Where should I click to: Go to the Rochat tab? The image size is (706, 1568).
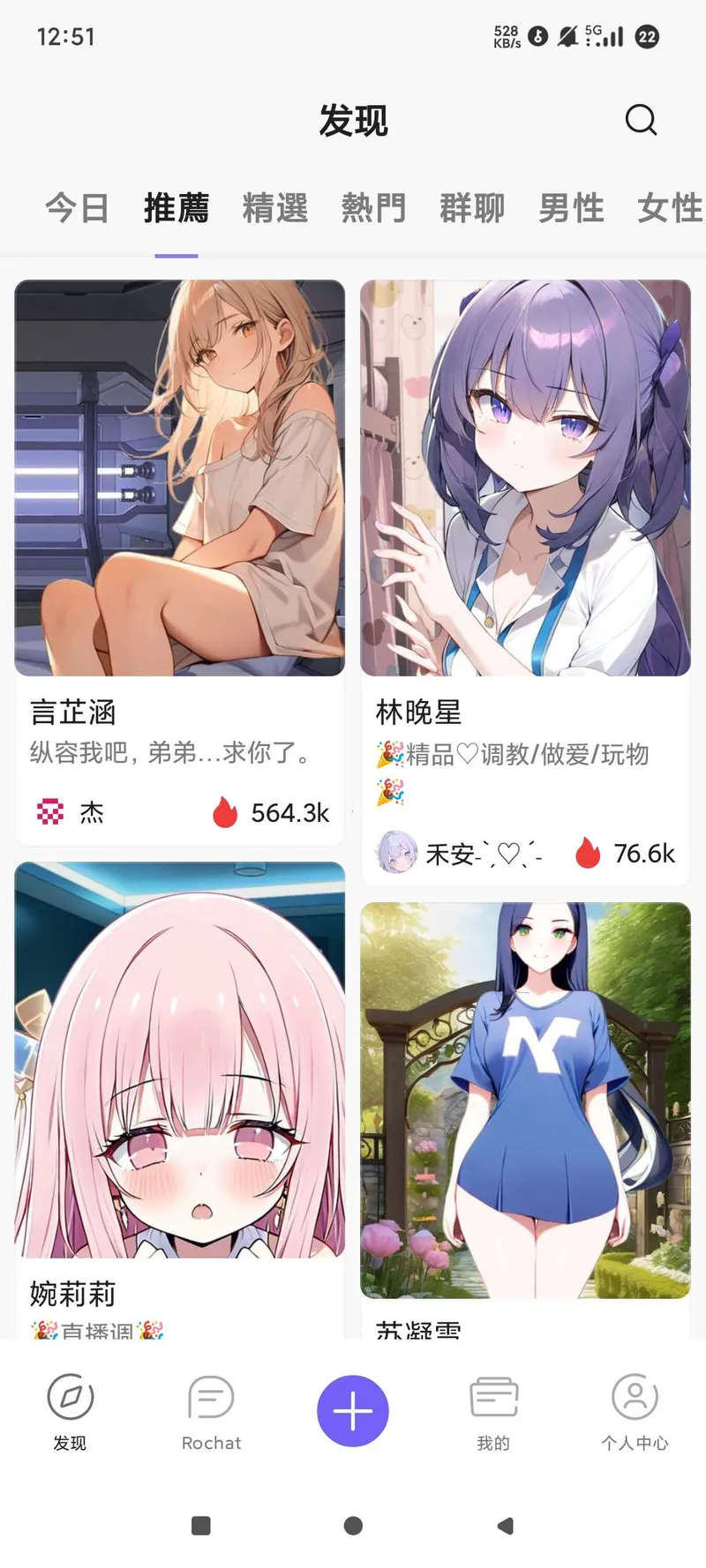point(212,1411)
